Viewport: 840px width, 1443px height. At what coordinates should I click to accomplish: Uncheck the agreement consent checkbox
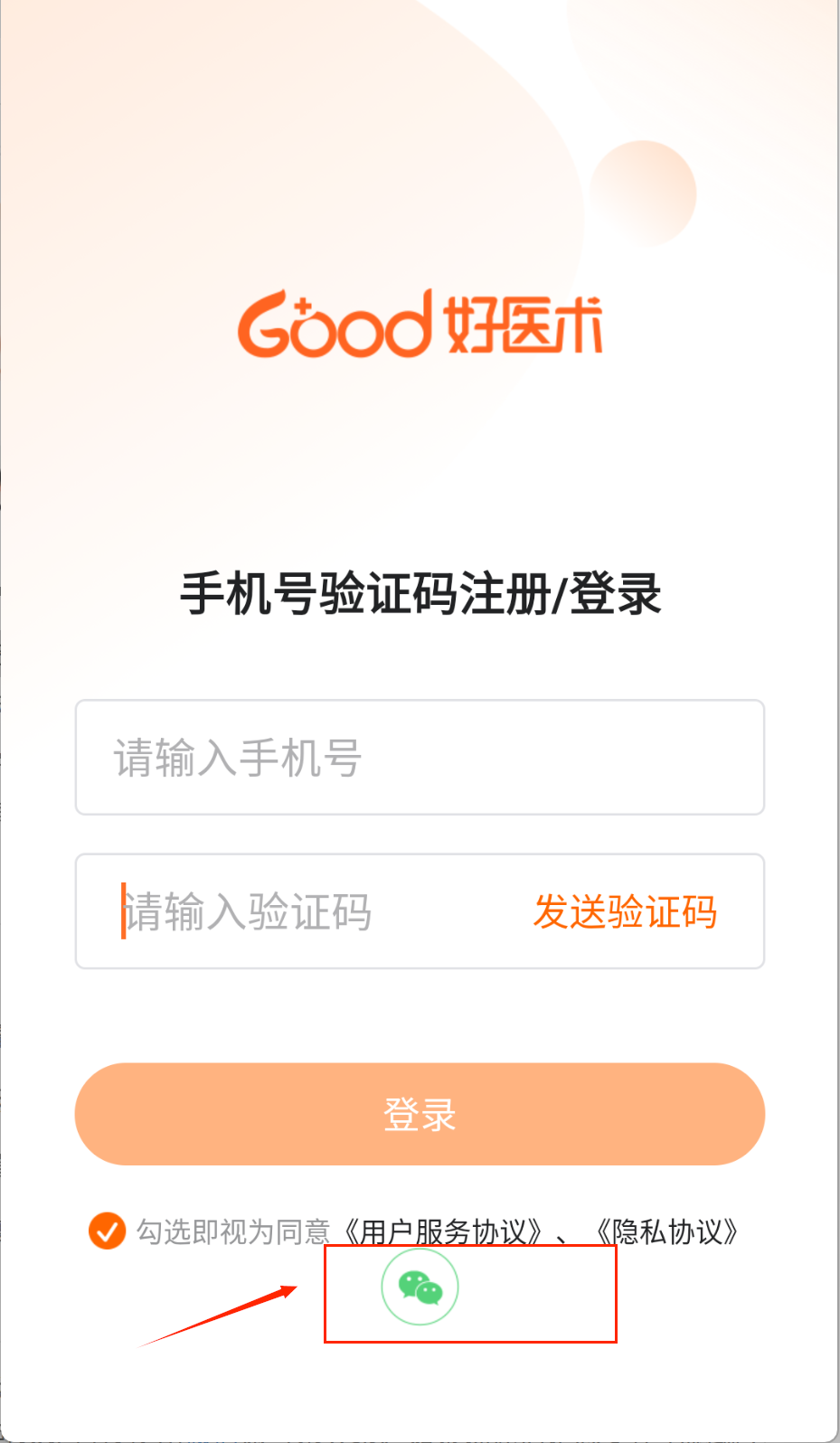(x=107, y=1231)
